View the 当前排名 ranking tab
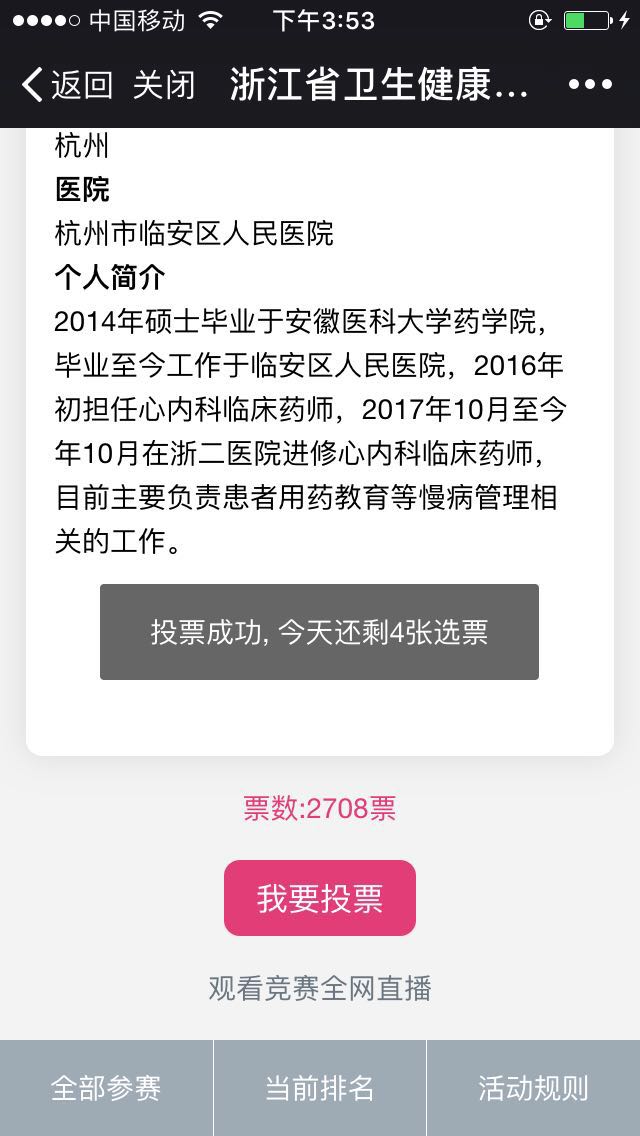Screen dimensions: 640x1136 click(320, 1088)
